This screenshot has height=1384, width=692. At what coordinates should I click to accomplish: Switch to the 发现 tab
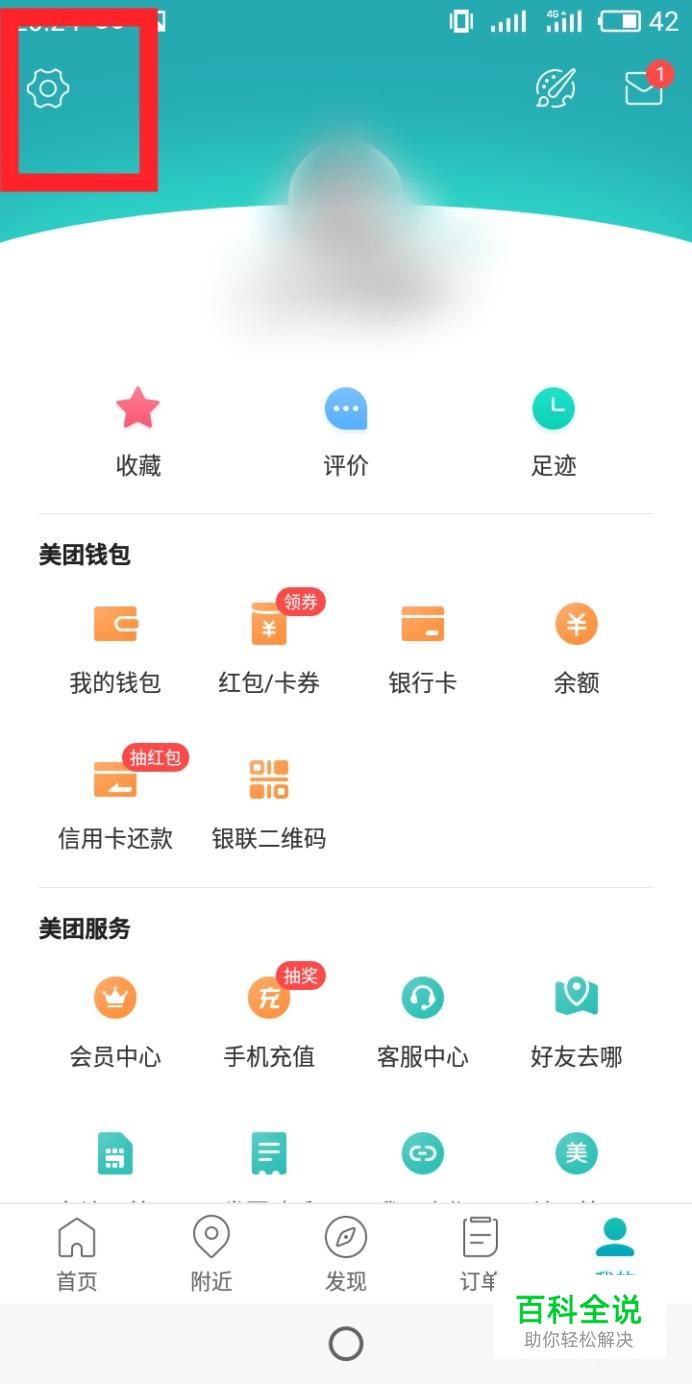346,1253
